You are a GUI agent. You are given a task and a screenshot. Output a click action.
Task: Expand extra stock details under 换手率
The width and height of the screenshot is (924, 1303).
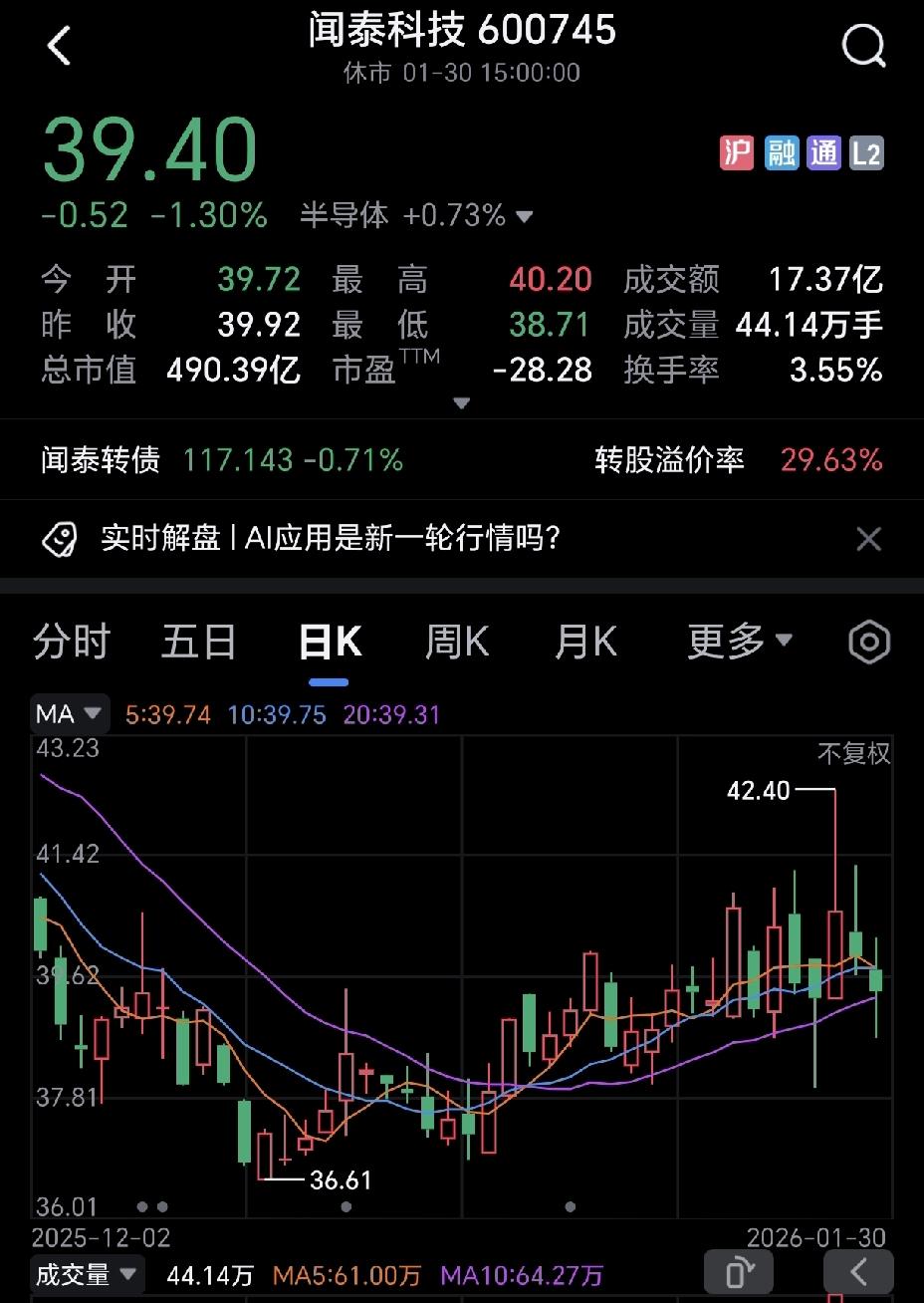462,403
